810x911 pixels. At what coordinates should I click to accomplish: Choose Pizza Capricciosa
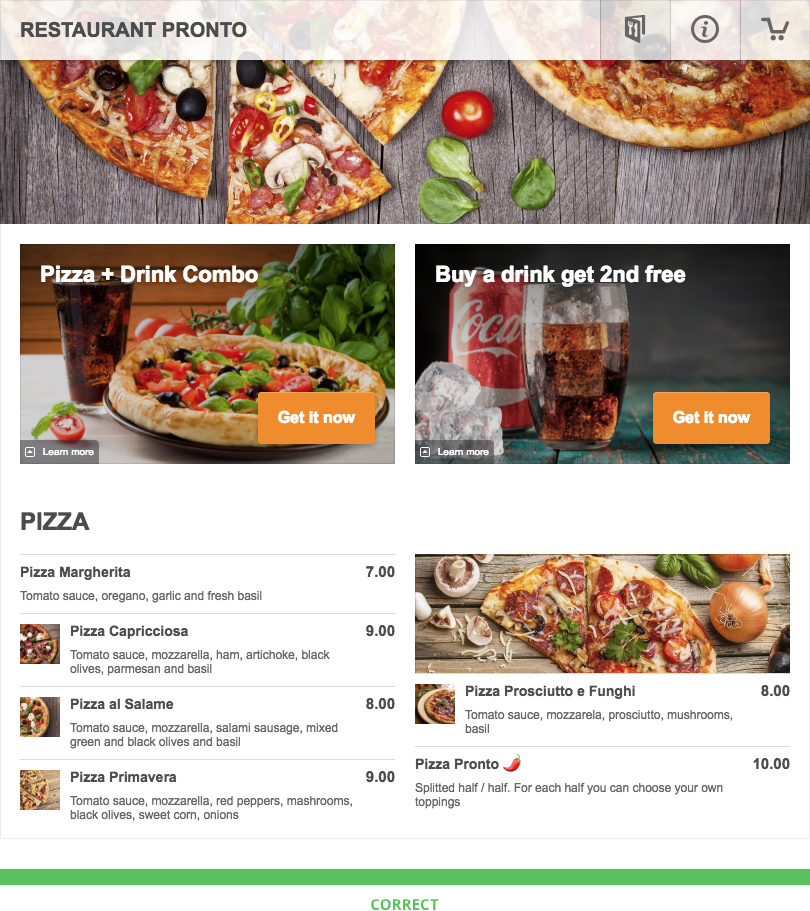(207, 649)
